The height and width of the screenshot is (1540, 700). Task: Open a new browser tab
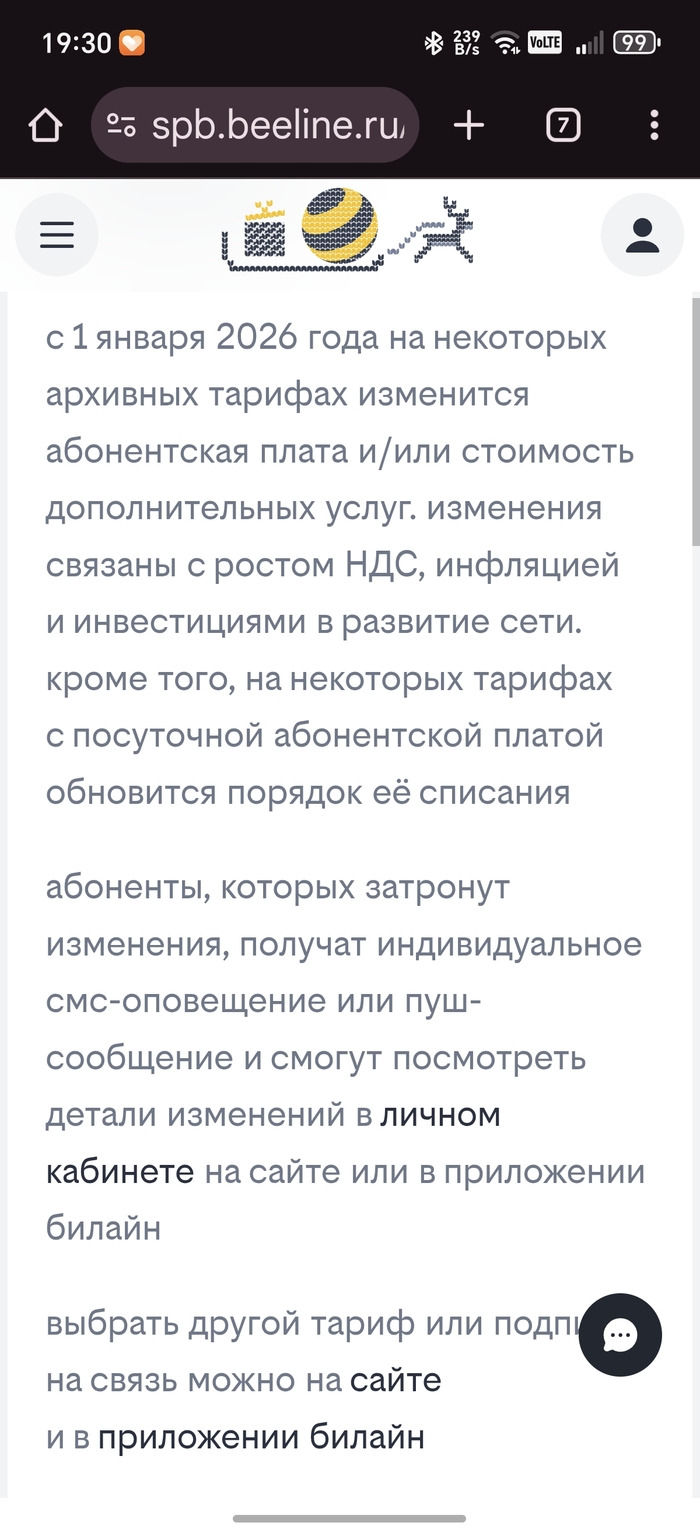click(x=468, y=126)
